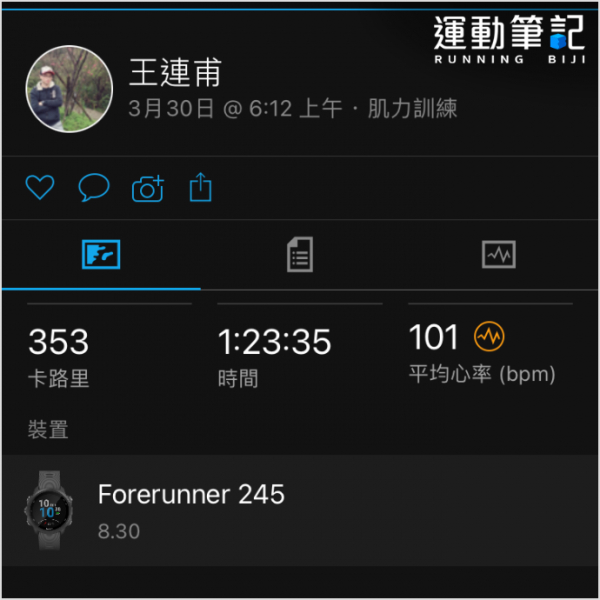The width and height of the screenshot is (600, 600).
Task: Open the Forerunner 245 device row
Action: tap(300, 510)
